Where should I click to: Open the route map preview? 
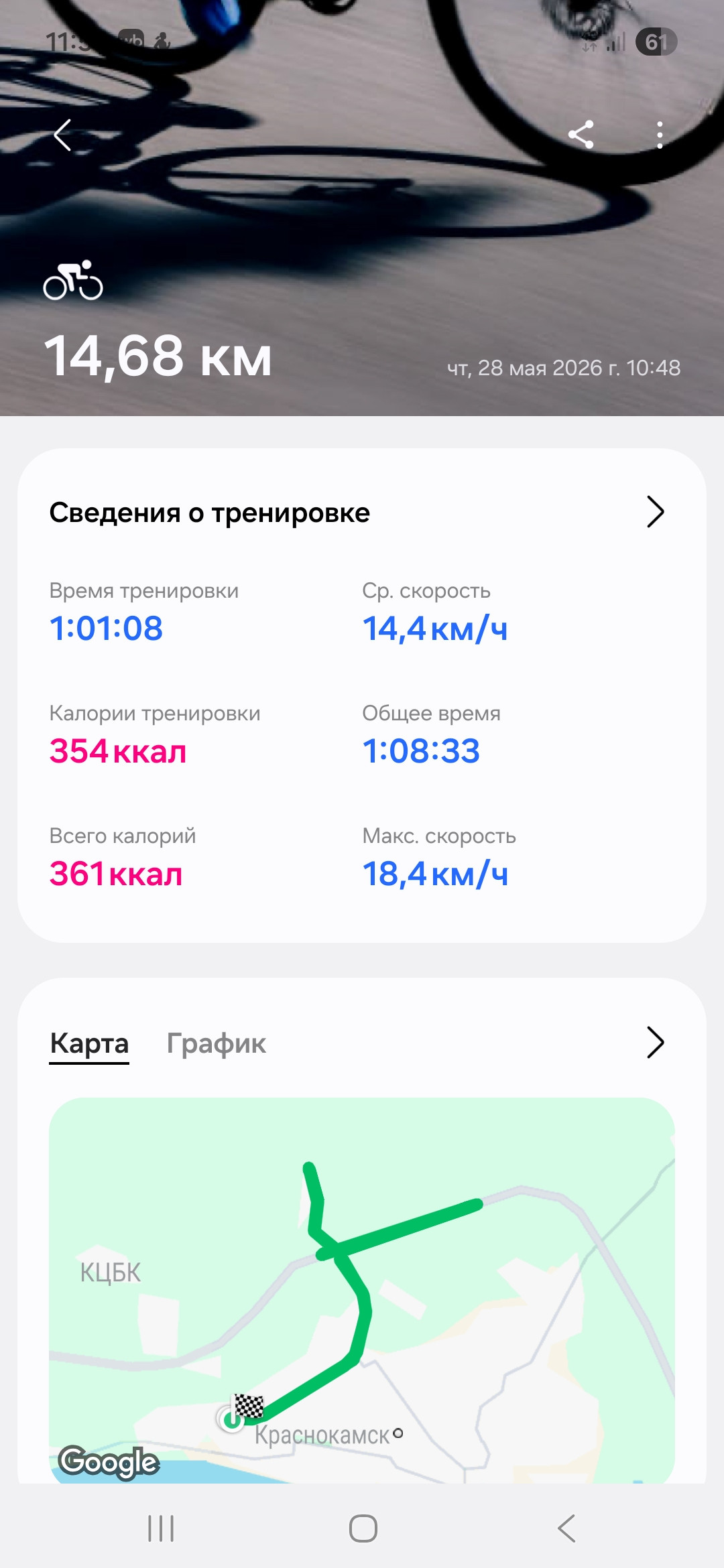362,1290
